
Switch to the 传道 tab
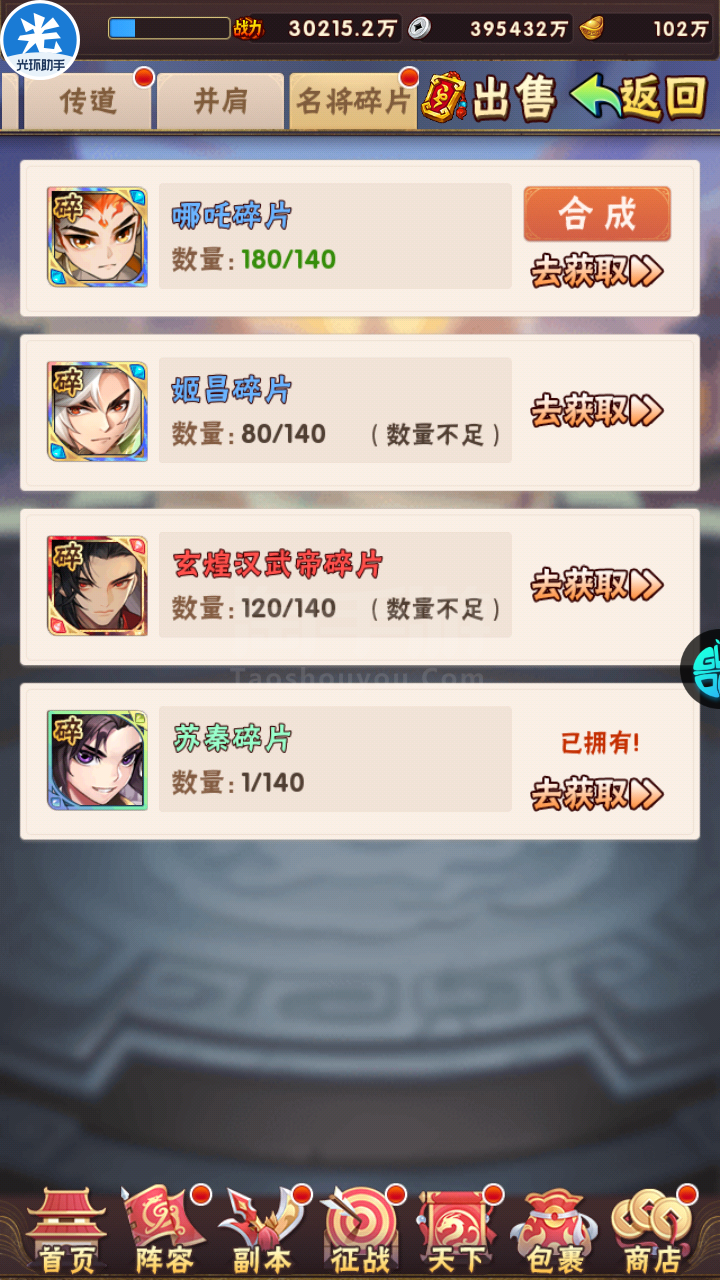[x=88, y=101]
